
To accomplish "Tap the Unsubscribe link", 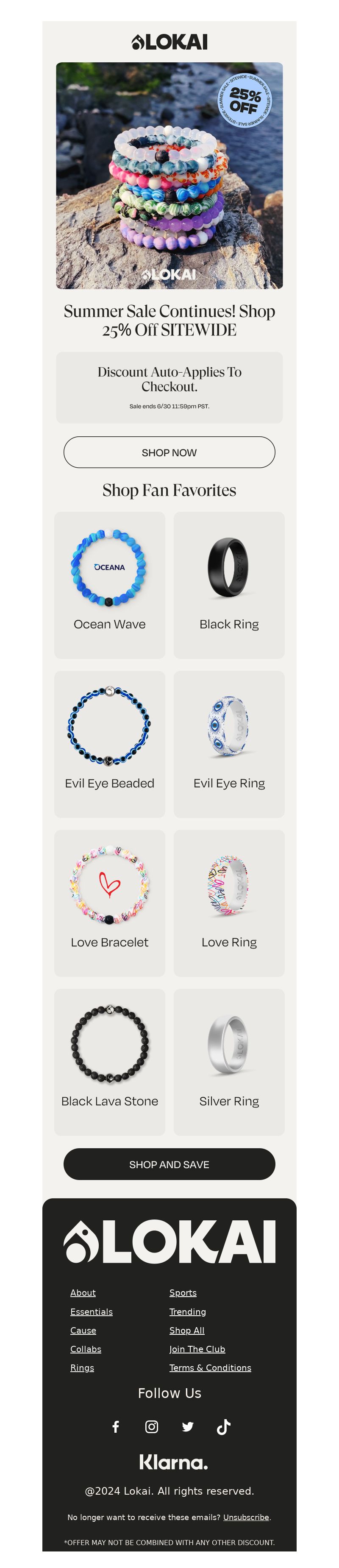I will pos(246,1517).
